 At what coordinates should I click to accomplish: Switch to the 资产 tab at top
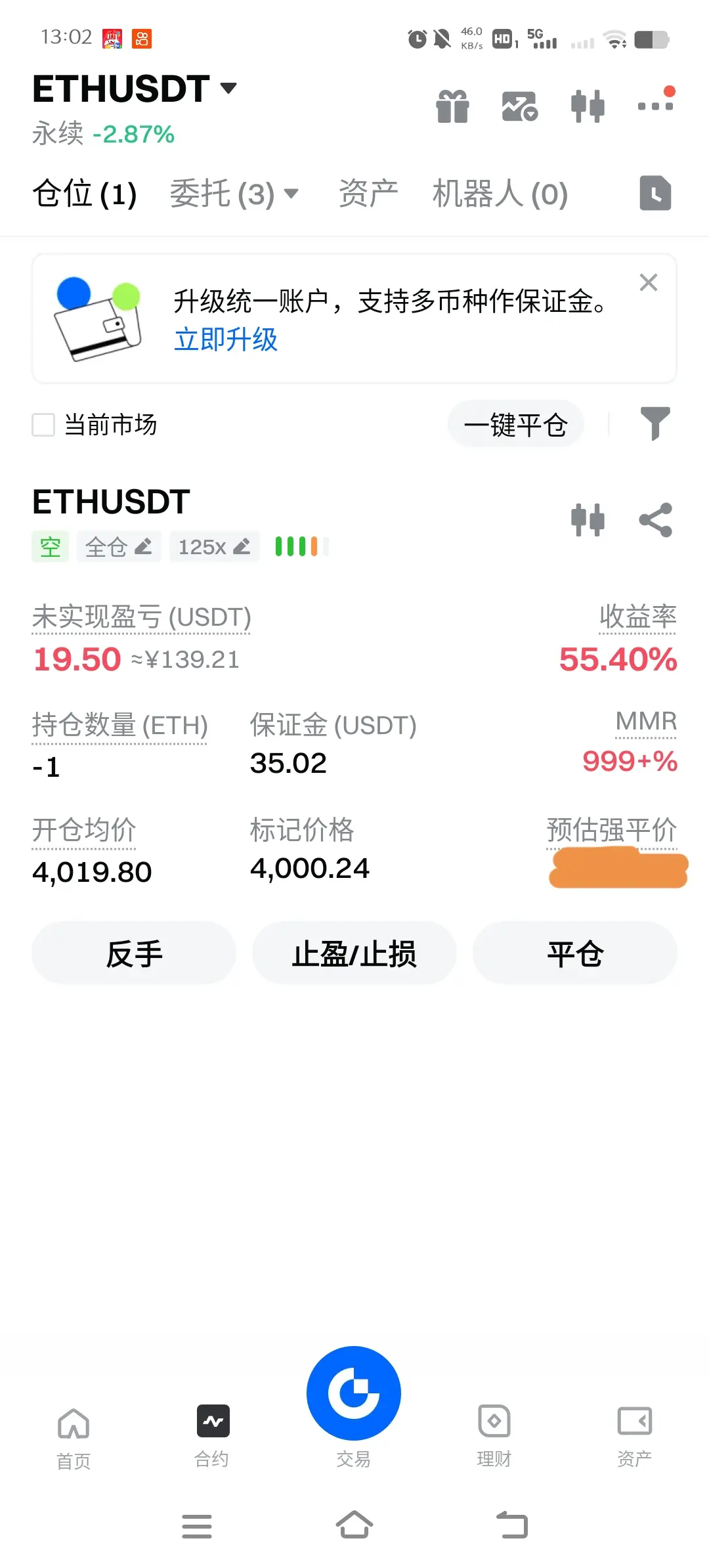(x=368, y=194)
